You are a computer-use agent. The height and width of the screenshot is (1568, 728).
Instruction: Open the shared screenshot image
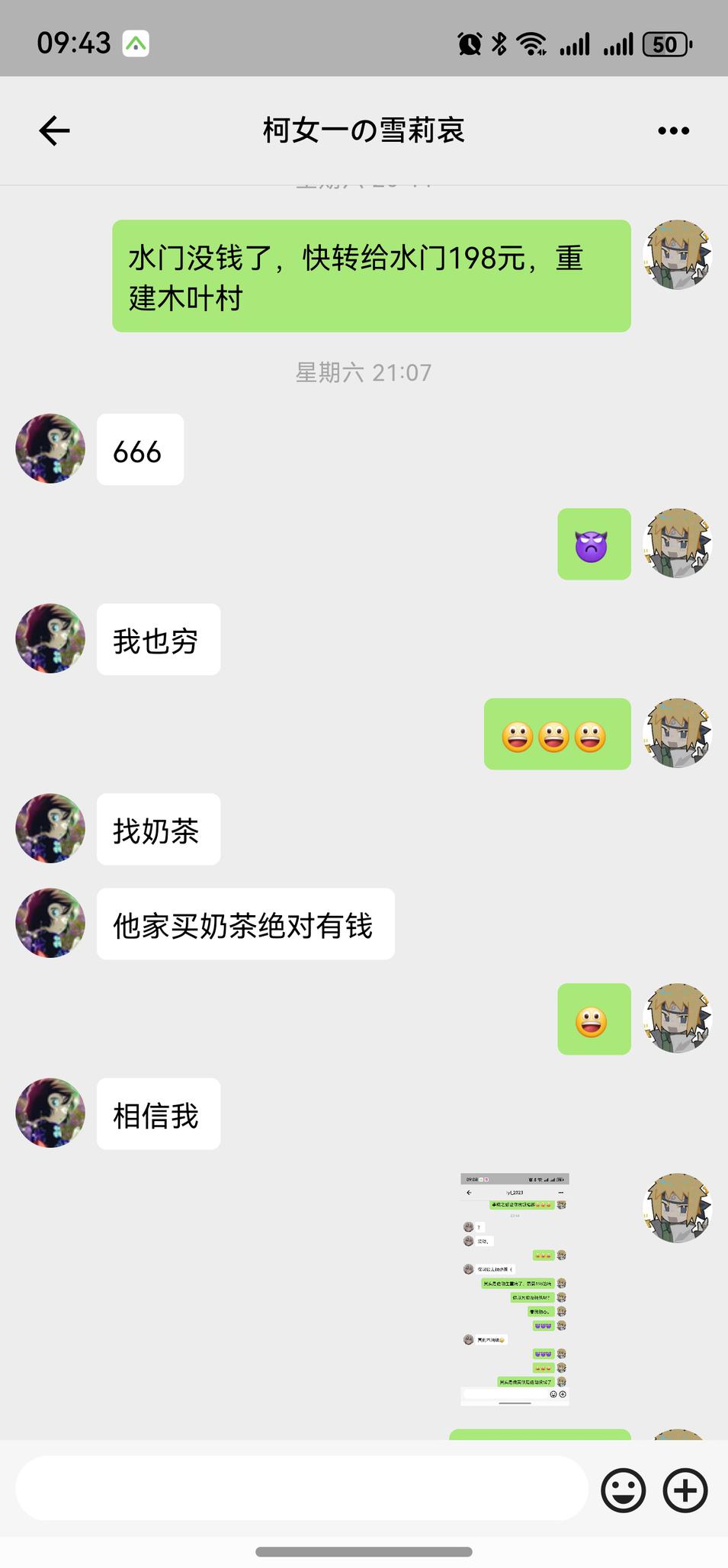tap(515, 1289)
